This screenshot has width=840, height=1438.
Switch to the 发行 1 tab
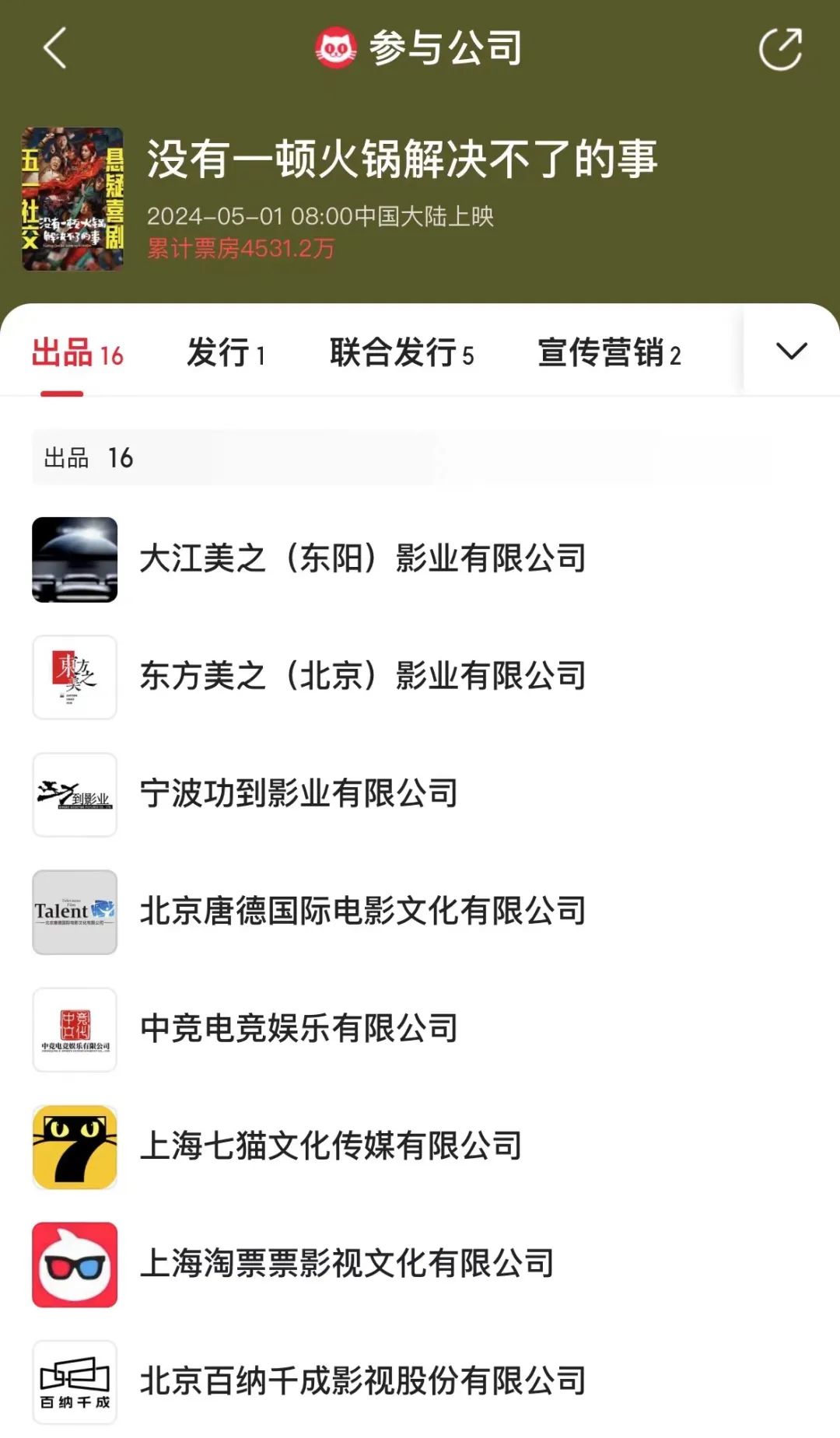pyautogui.click(x=226, y=354)
